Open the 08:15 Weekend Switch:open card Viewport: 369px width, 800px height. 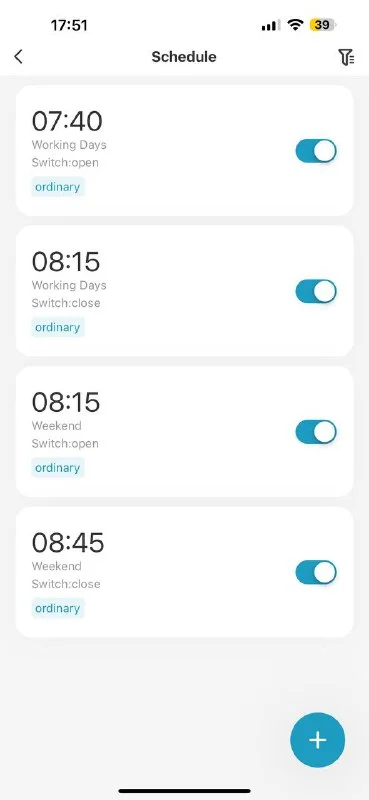184,432
